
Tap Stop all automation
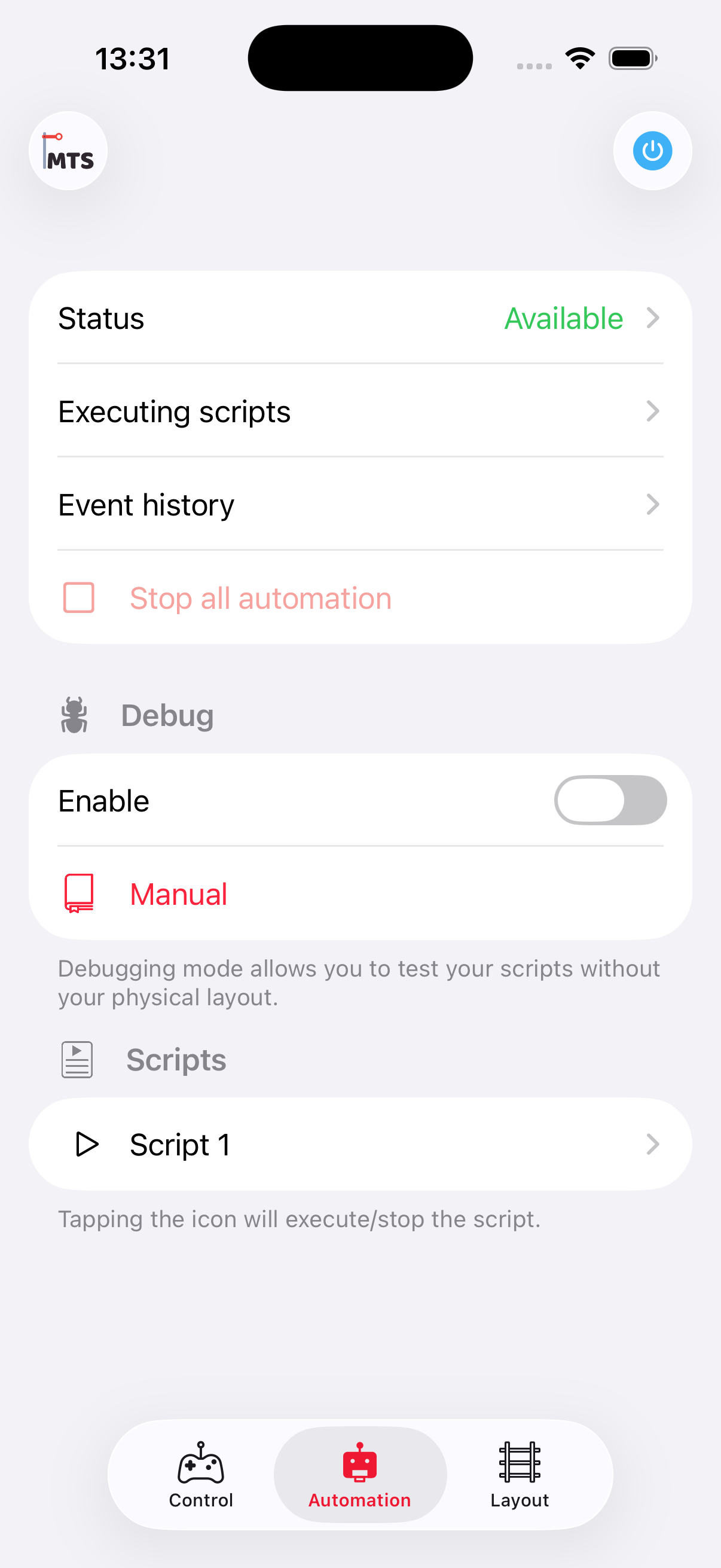pos(259,599)
